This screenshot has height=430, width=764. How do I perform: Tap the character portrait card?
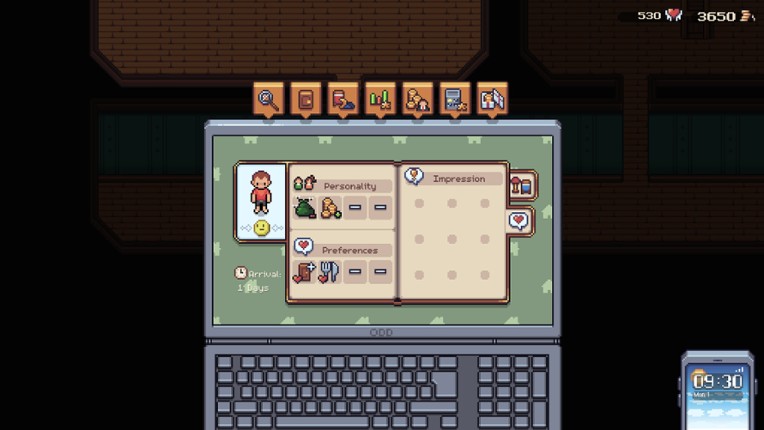(261, 201)
